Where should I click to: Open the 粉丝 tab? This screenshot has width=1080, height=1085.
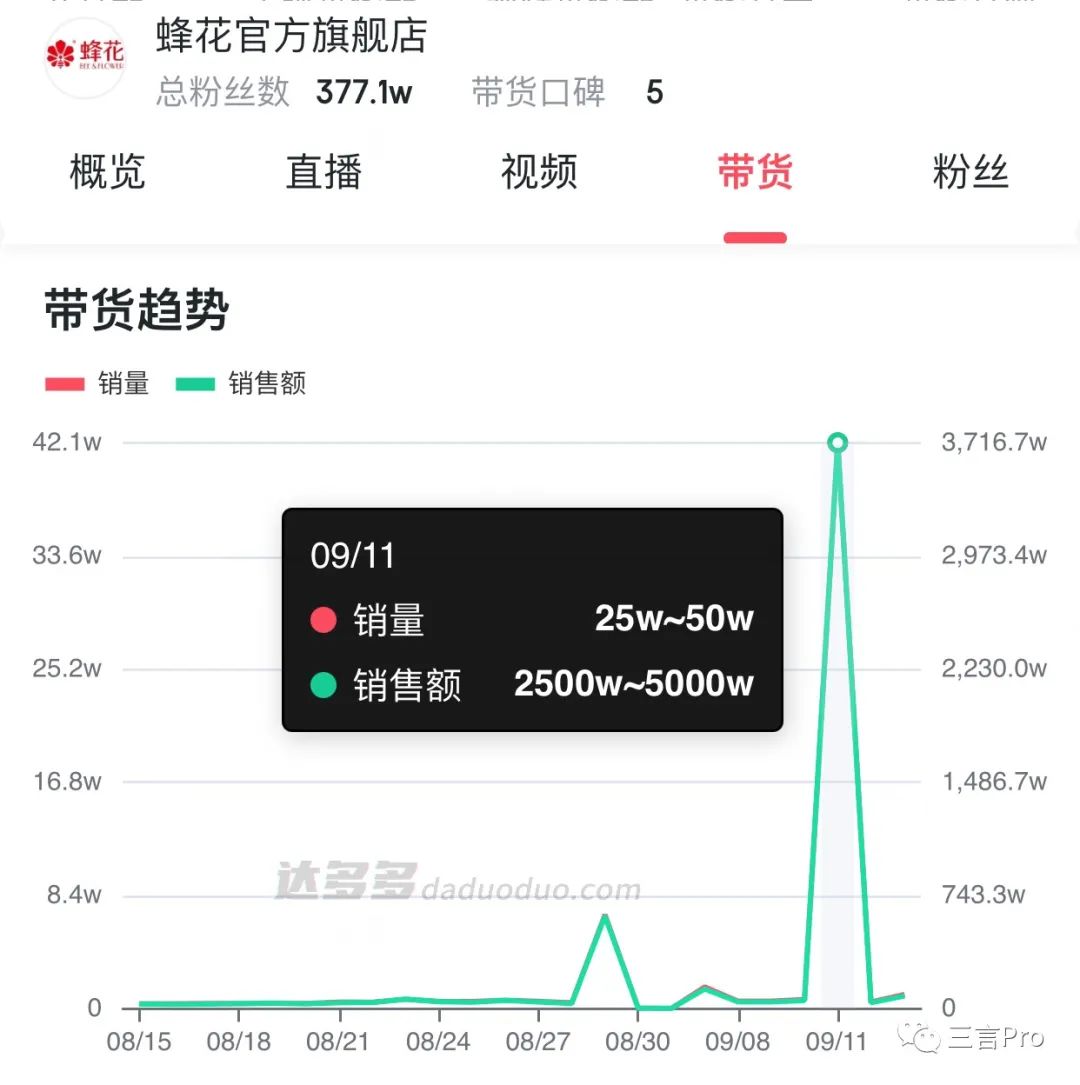(970, 172)
